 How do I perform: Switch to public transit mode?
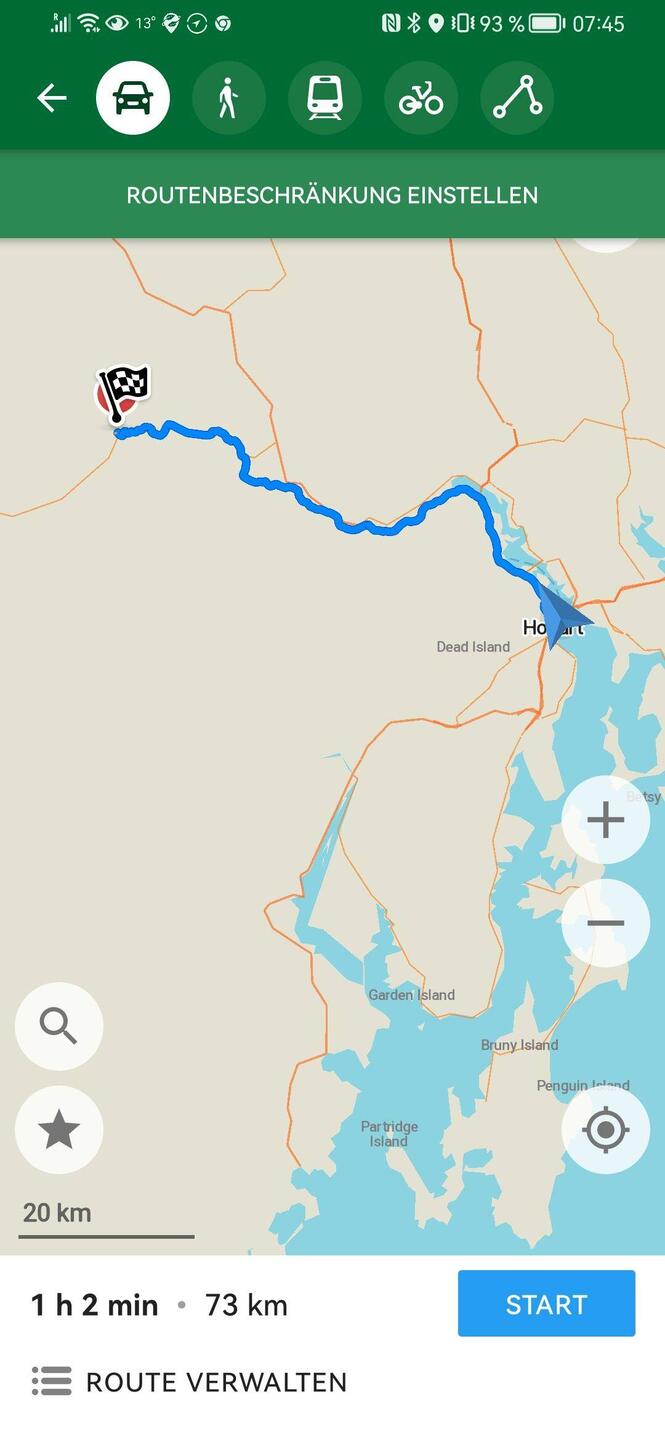tap(325, 98)
